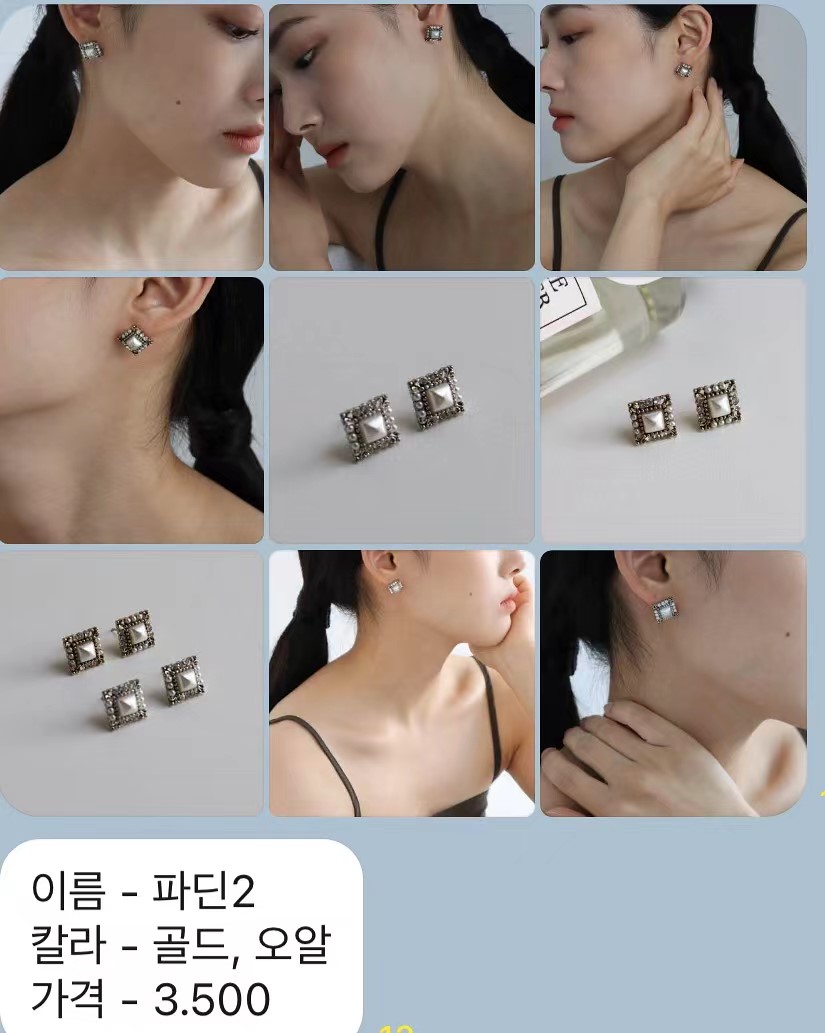
Task: Open photo of two earrings on plain grey background
Action: (x=401, y=410)
